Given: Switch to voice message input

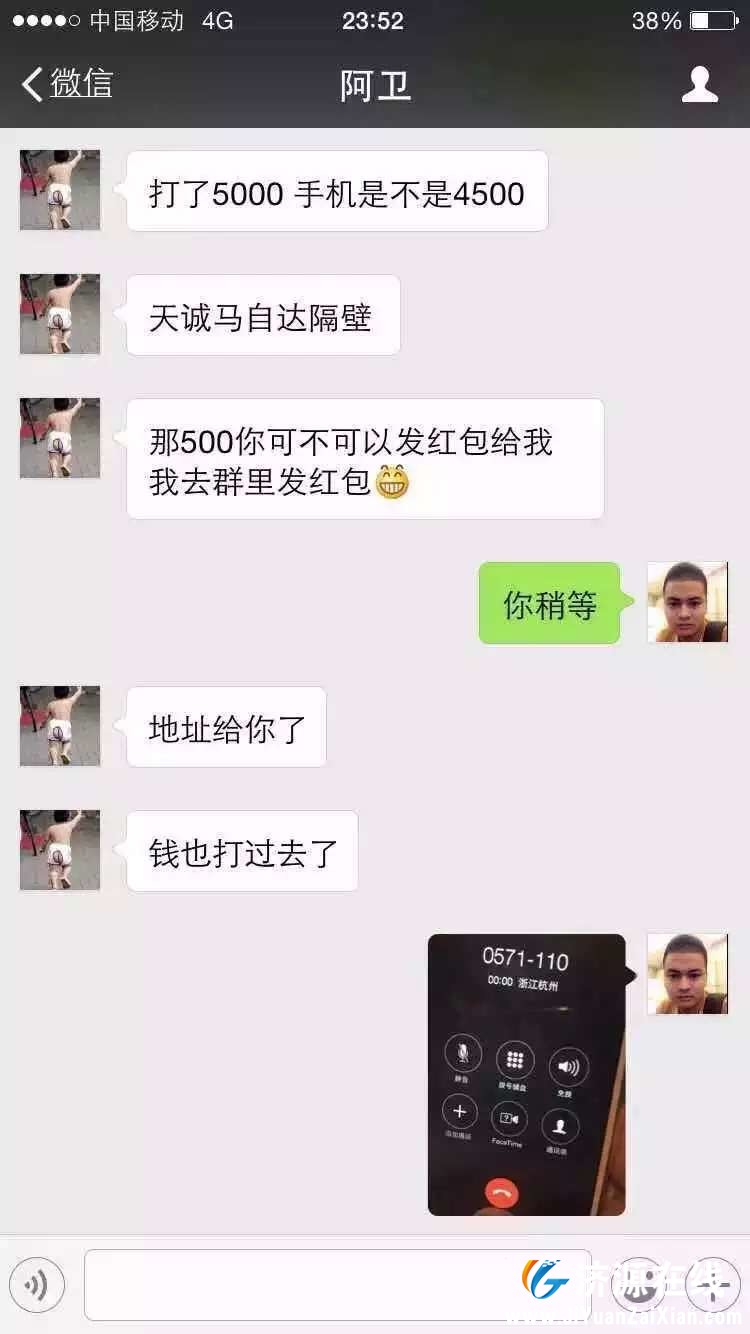Looking at the screenshot, I should coord(37,1285).
